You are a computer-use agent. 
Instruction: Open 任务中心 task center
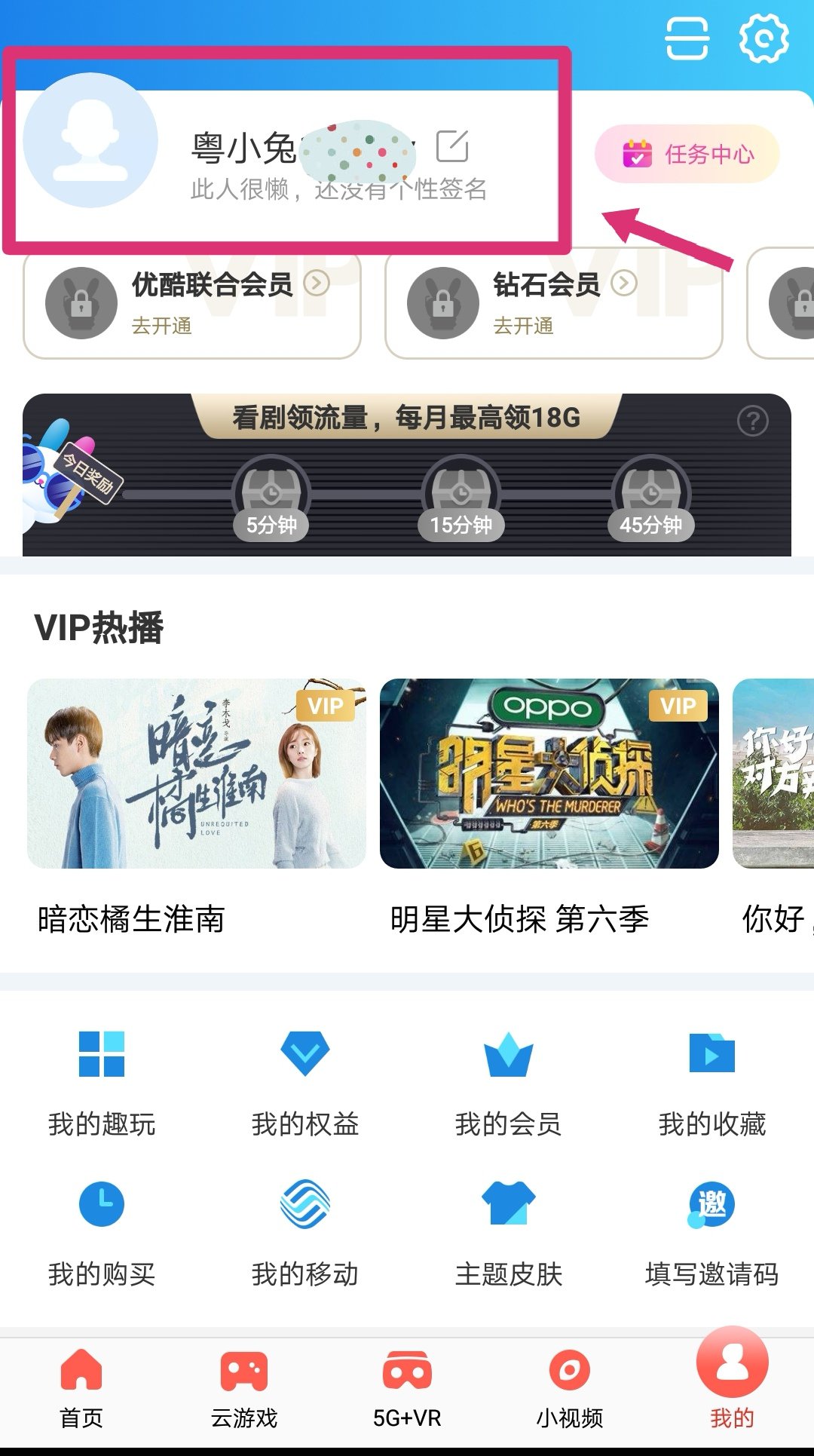tap(687, 154)
